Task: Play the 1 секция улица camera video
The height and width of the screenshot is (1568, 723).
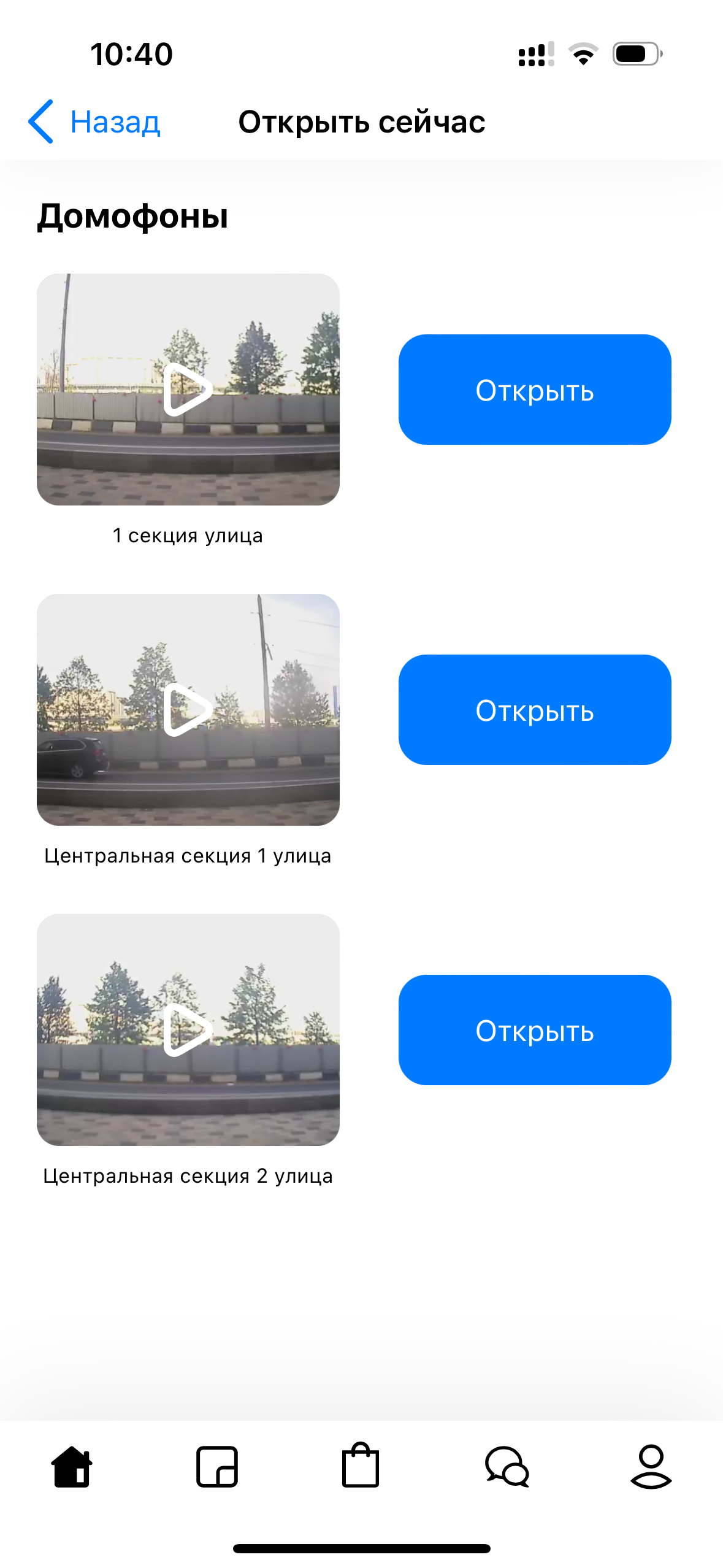Action: pyautogui.click(x=188, y=390)
